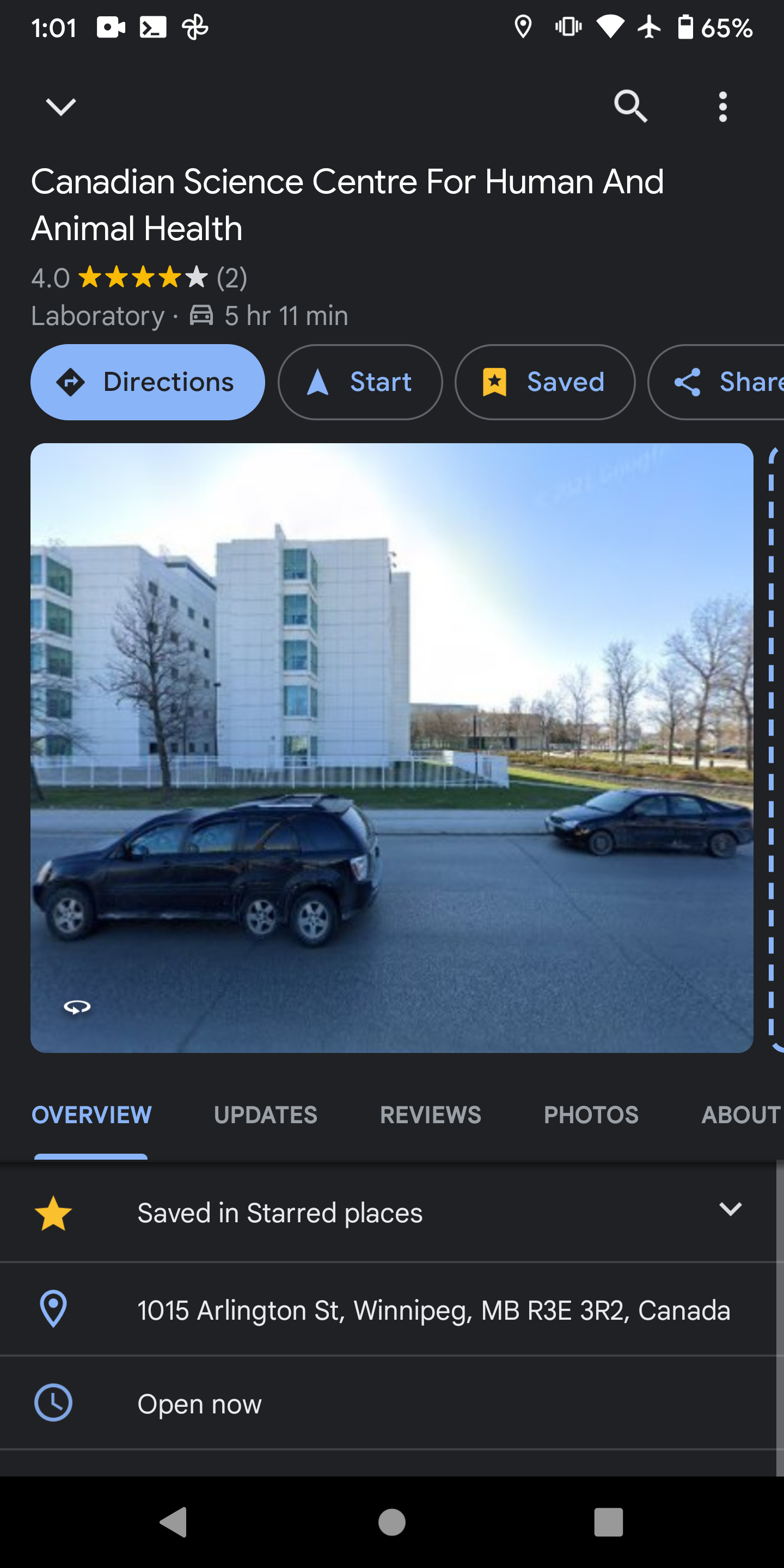The image size is (784, 1568).
Task: Switch to the Updates tab
Action: (x=265, y=1115)
